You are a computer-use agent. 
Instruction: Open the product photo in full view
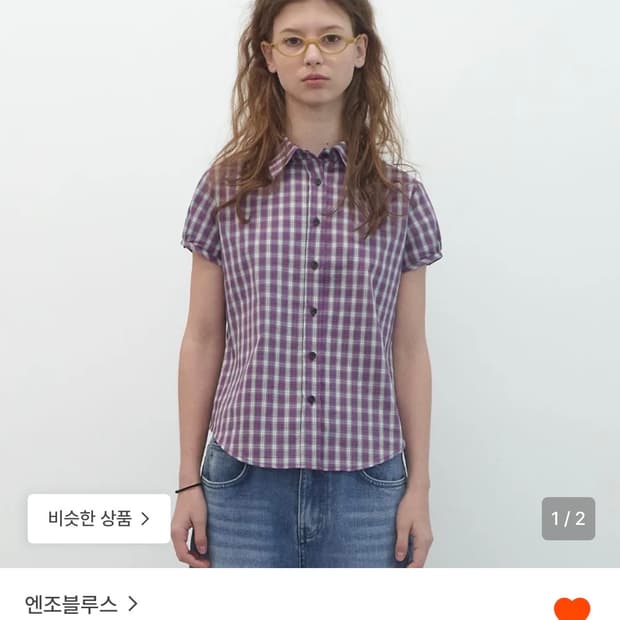(310, 284)
